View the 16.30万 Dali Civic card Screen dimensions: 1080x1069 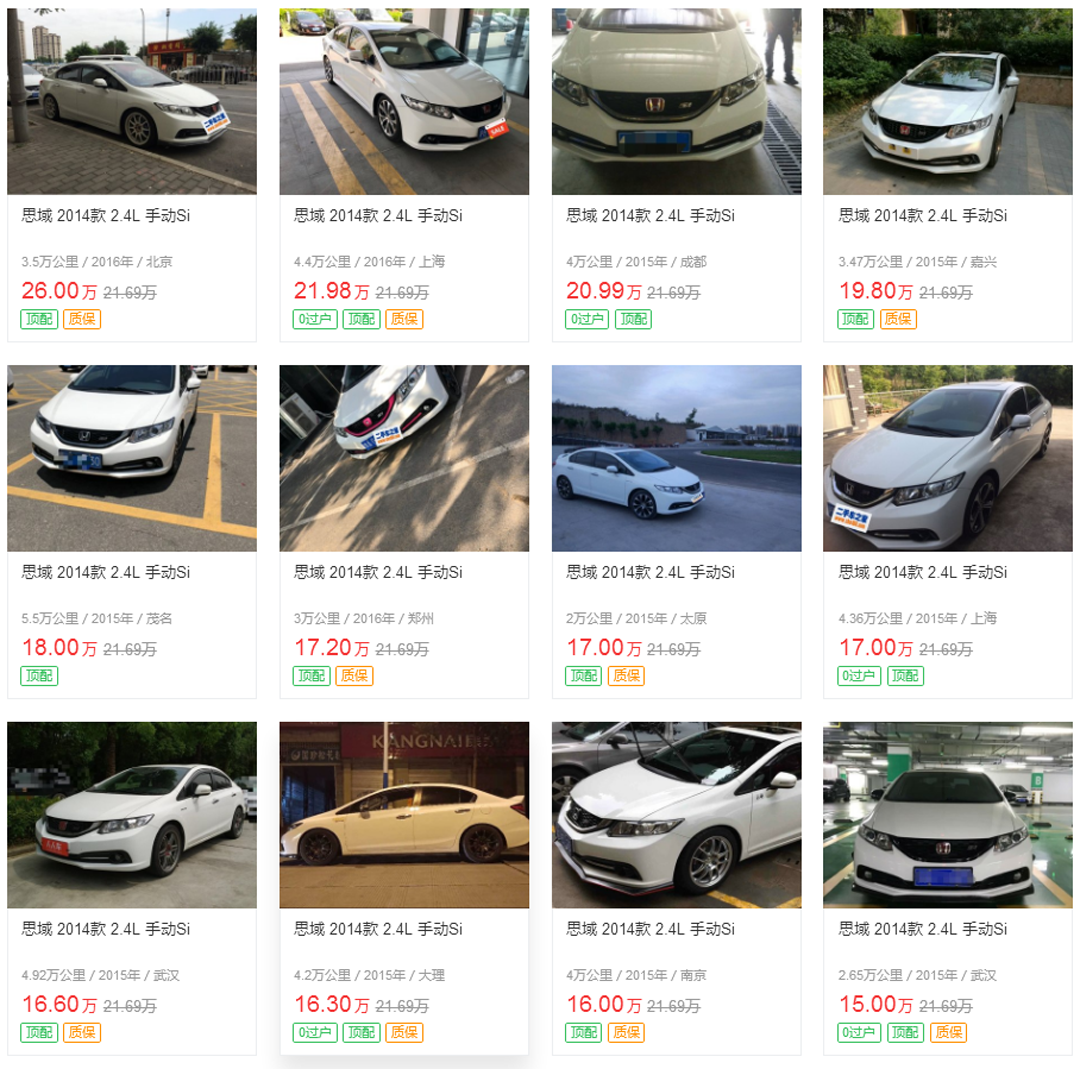click(403, 815)
